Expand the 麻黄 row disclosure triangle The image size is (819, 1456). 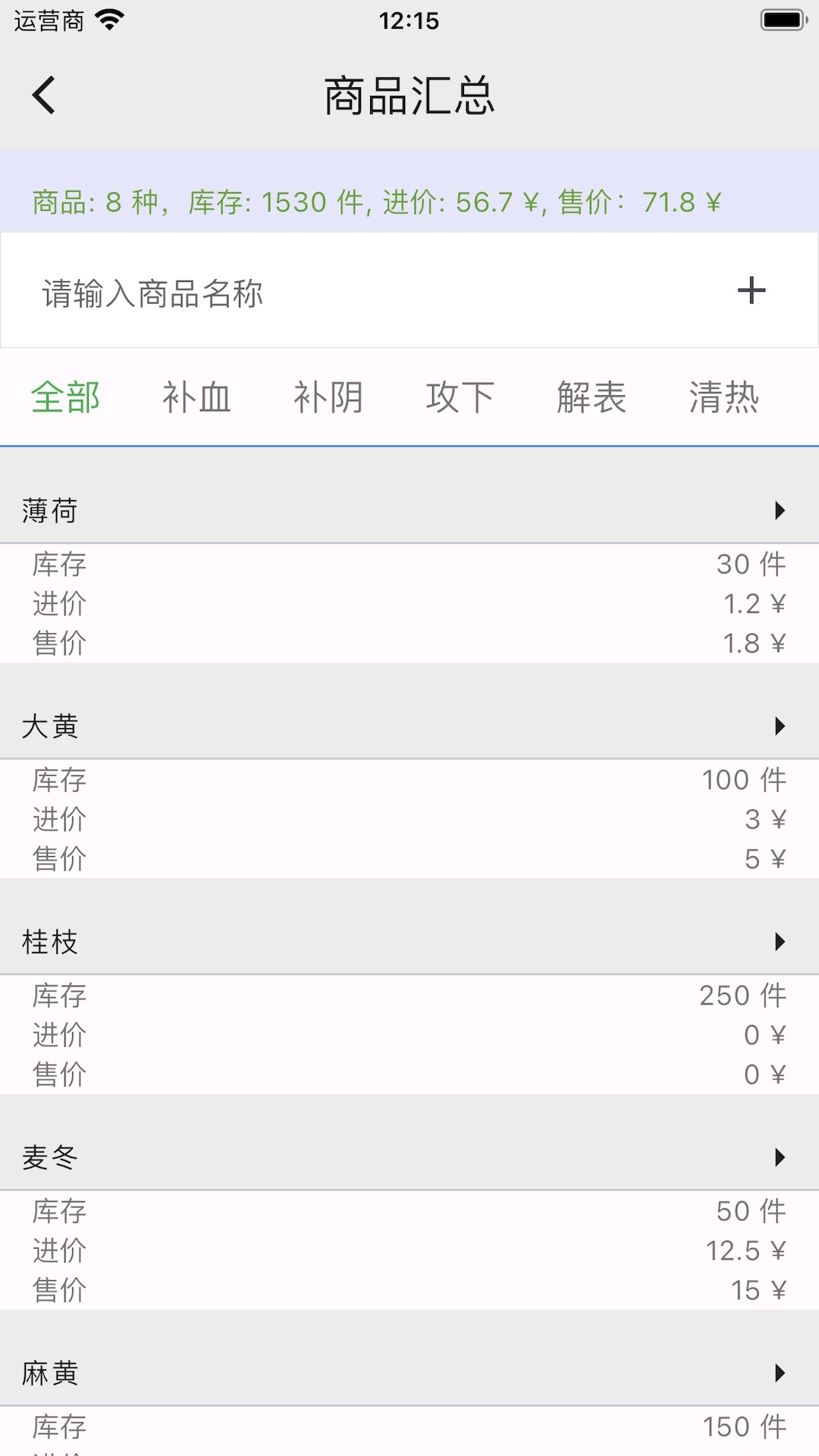780,1373
